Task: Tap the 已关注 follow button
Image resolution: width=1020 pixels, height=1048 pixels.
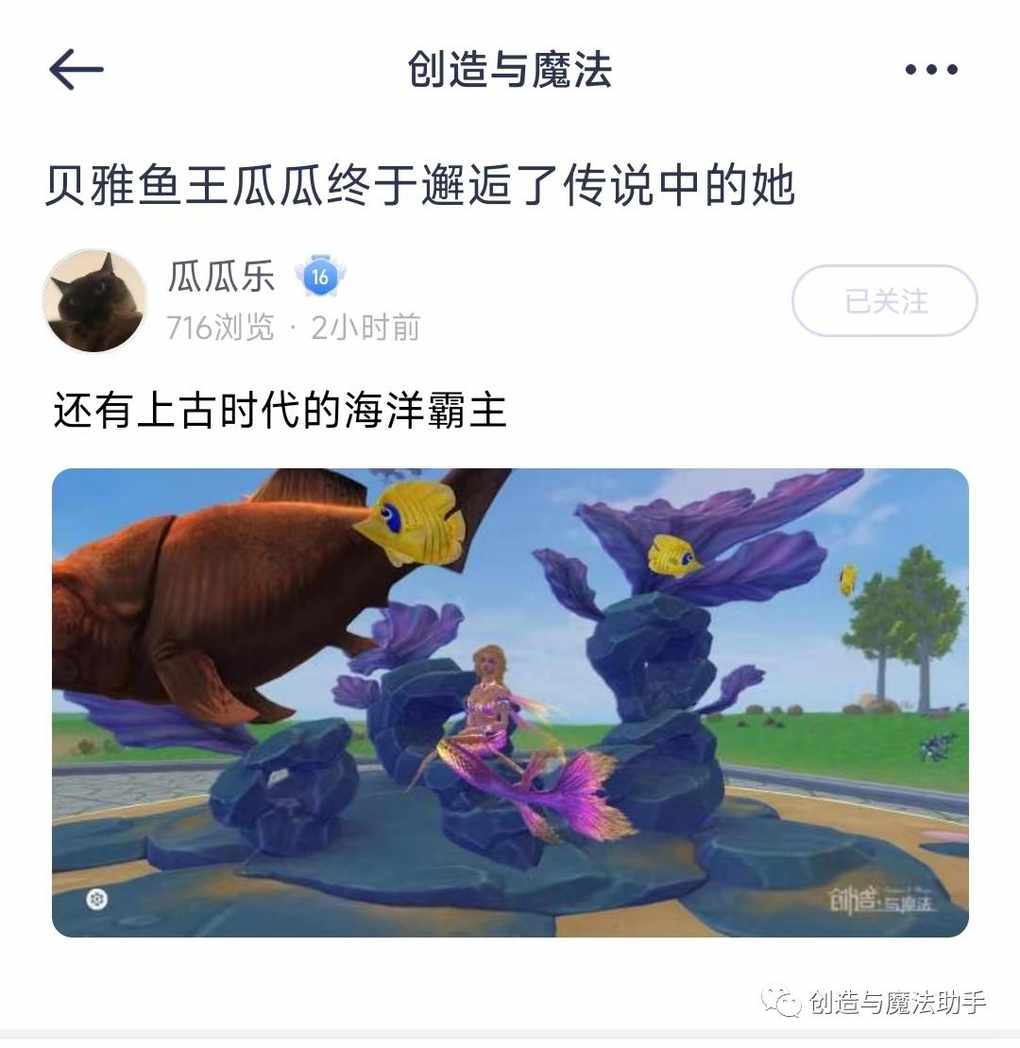Action: click(x=884, y=301)
